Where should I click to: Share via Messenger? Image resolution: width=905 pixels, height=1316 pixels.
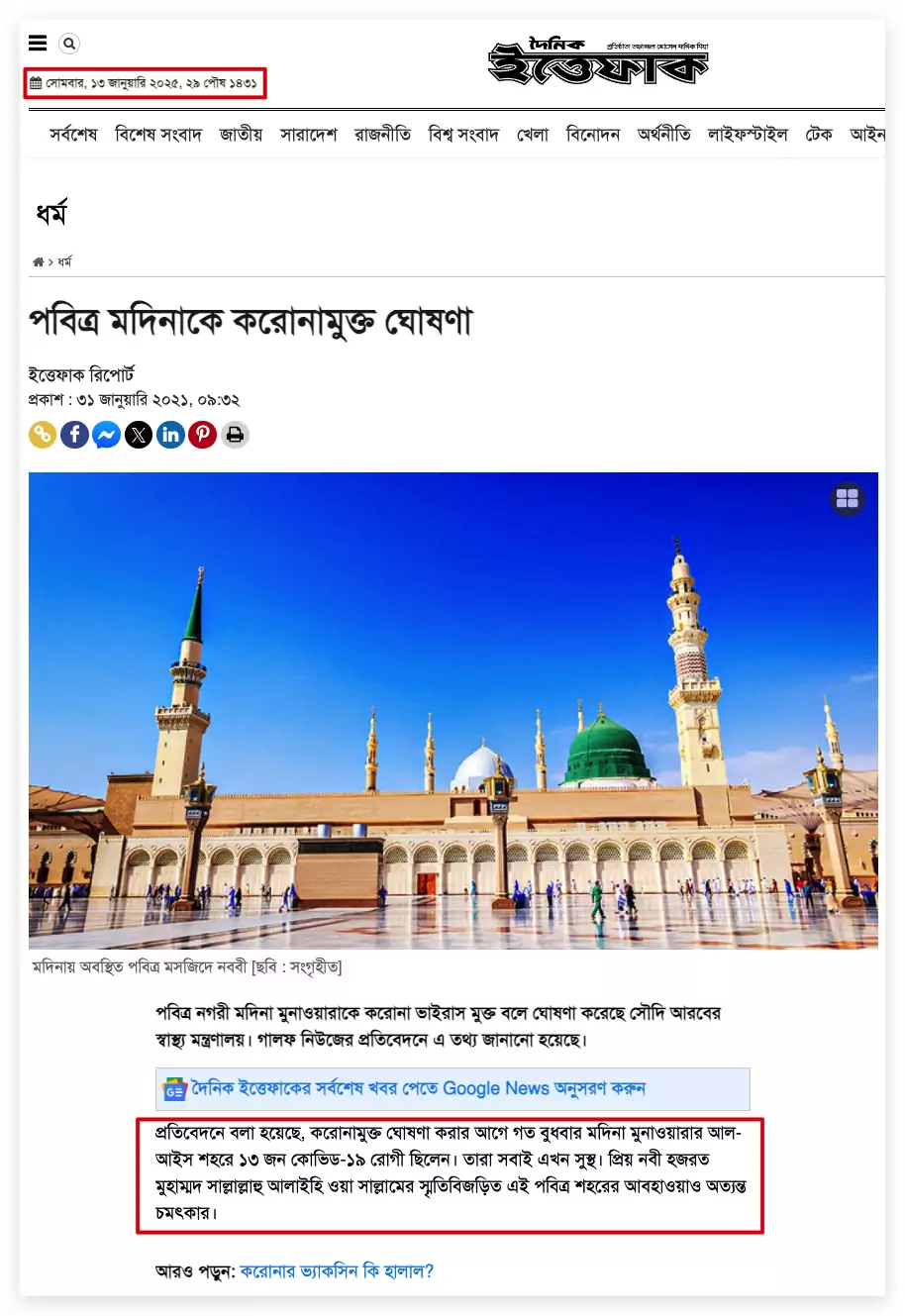[107, 435]
